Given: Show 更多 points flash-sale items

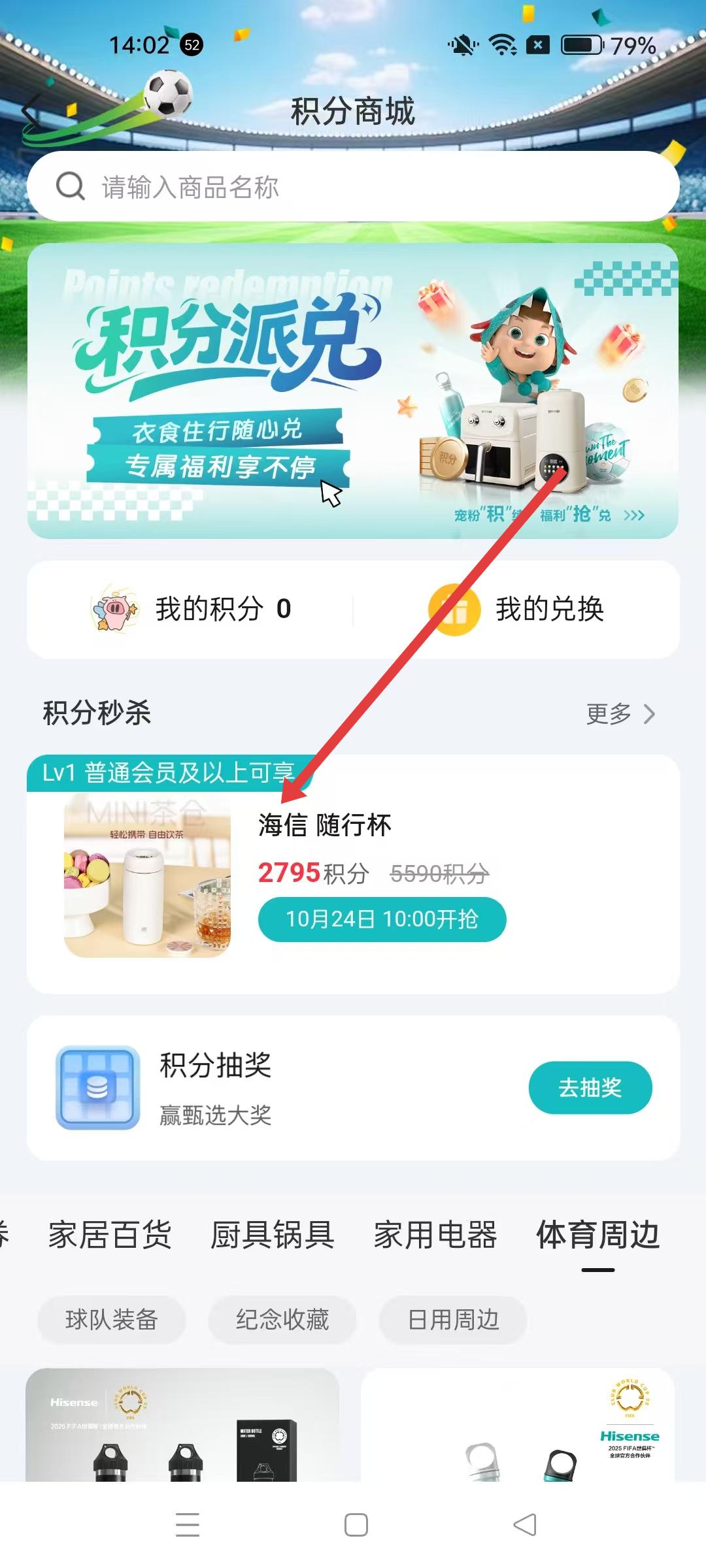Looking at the screenshot, I should click(x=620, y=714).
